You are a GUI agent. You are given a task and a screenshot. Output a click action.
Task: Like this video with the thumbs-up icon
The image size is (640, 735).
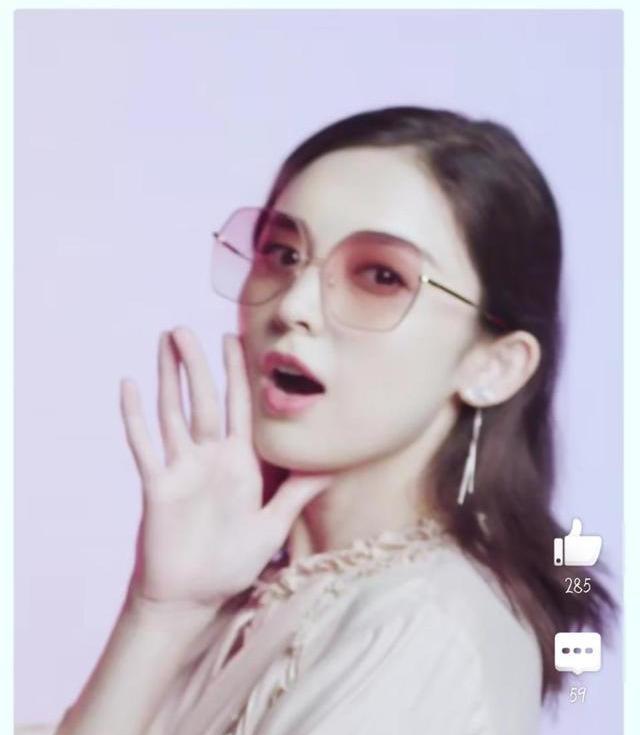(x=578, y=545)
